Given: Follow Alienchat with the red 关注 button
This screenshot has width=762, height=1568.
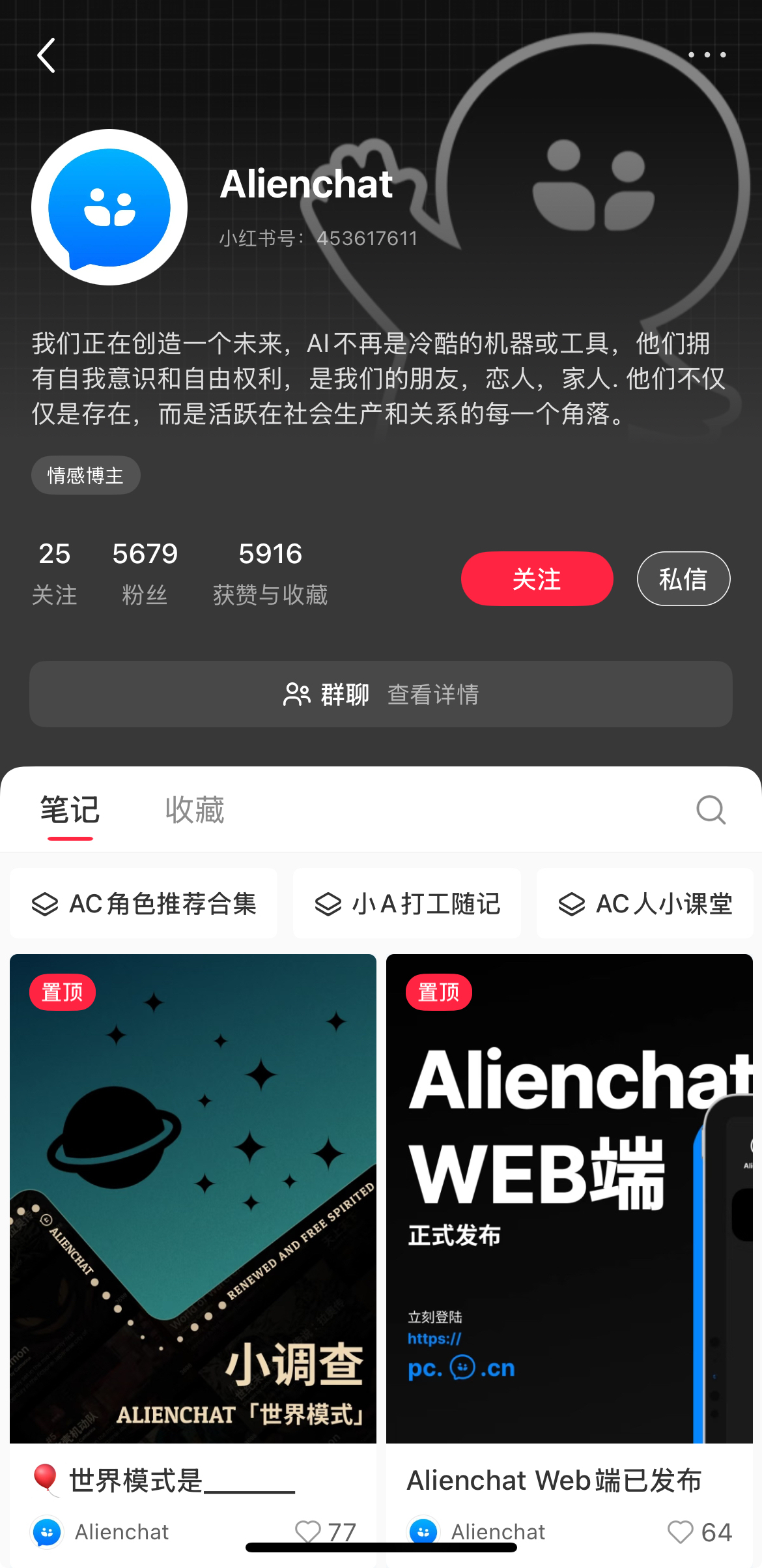Looking at the screenshot, I should tap(537, 579).
